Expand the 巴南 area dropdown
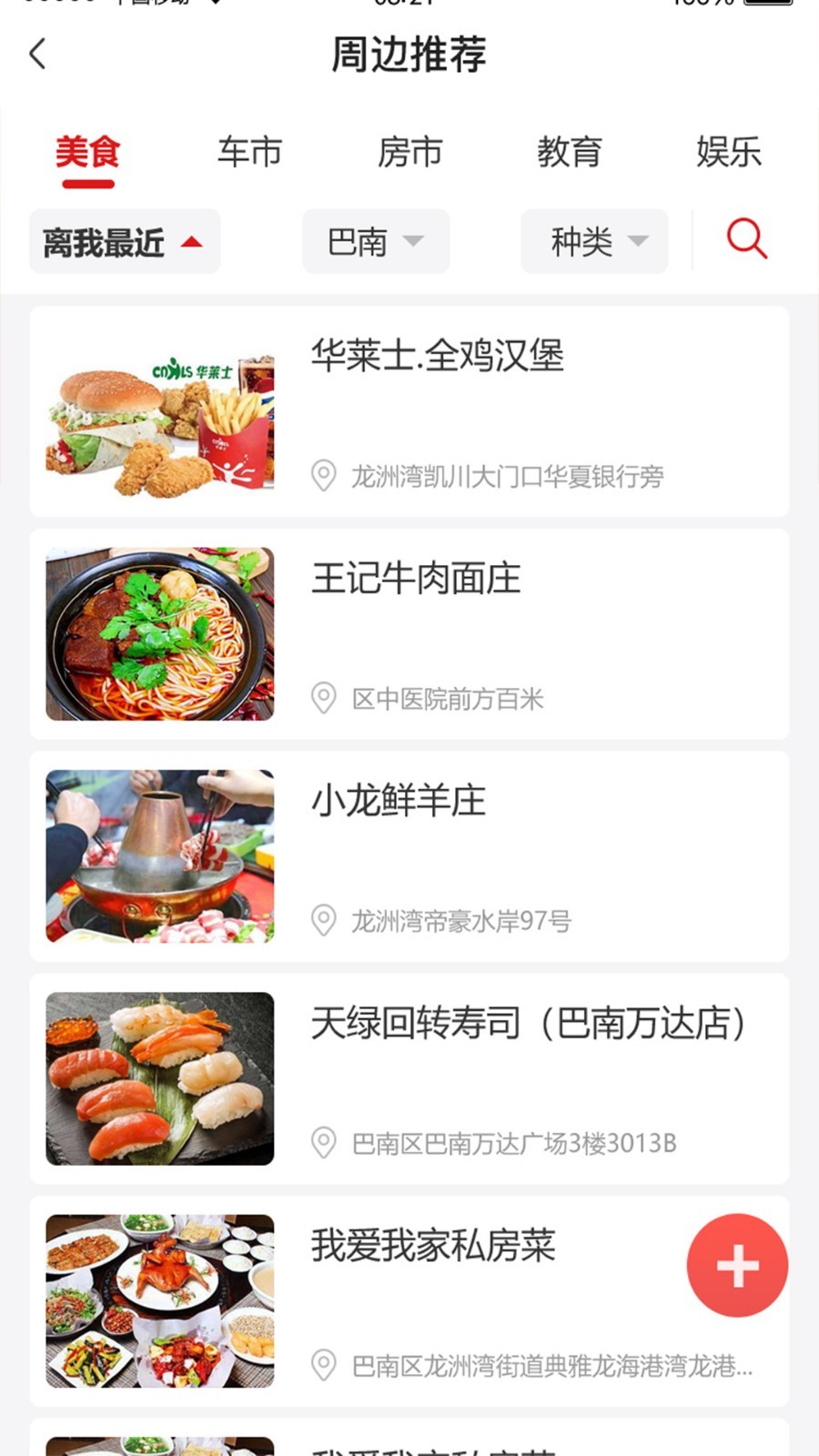Viewport: 819px width, 1456px height. tap(375, 242)
